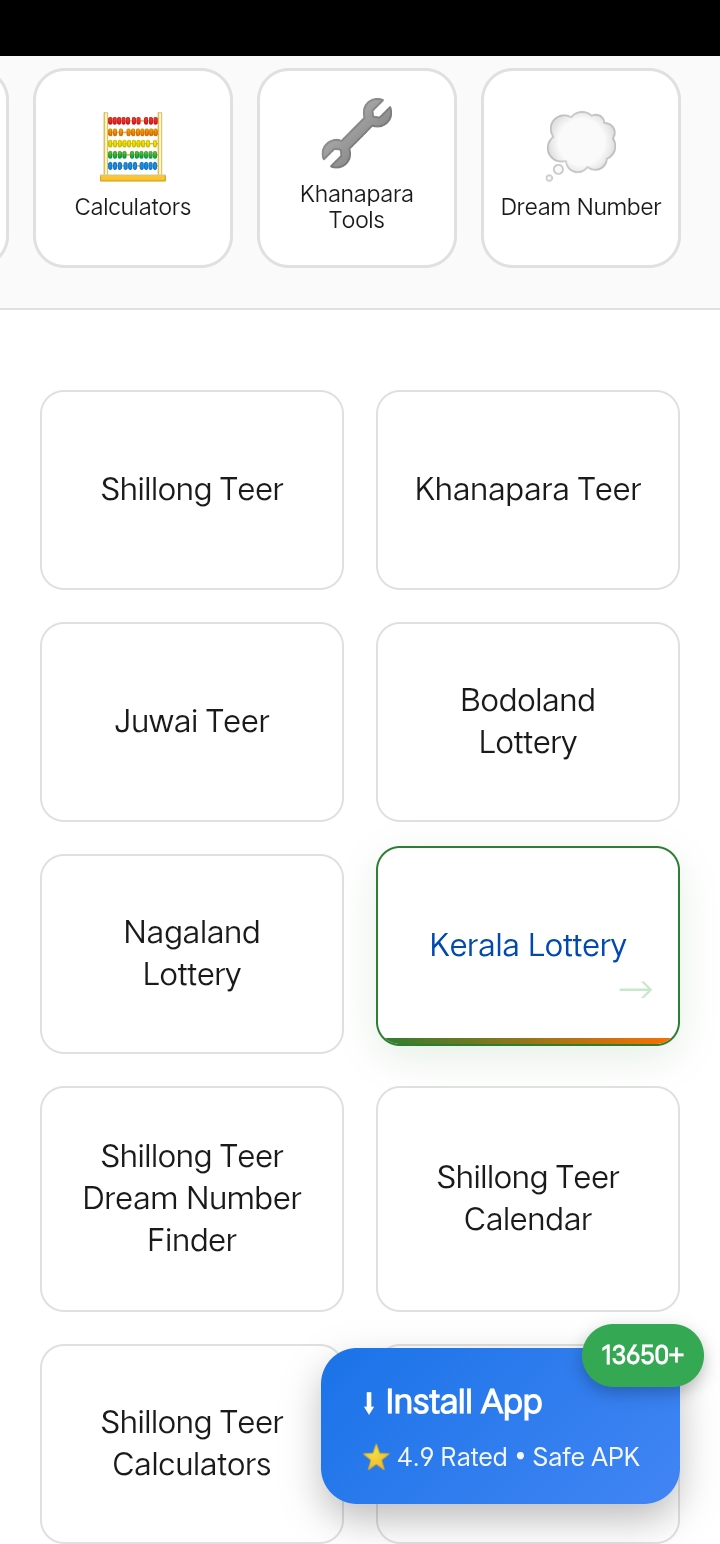Open the Calculators shortcut
The image size is (720, 1544).
coord(133,168)
